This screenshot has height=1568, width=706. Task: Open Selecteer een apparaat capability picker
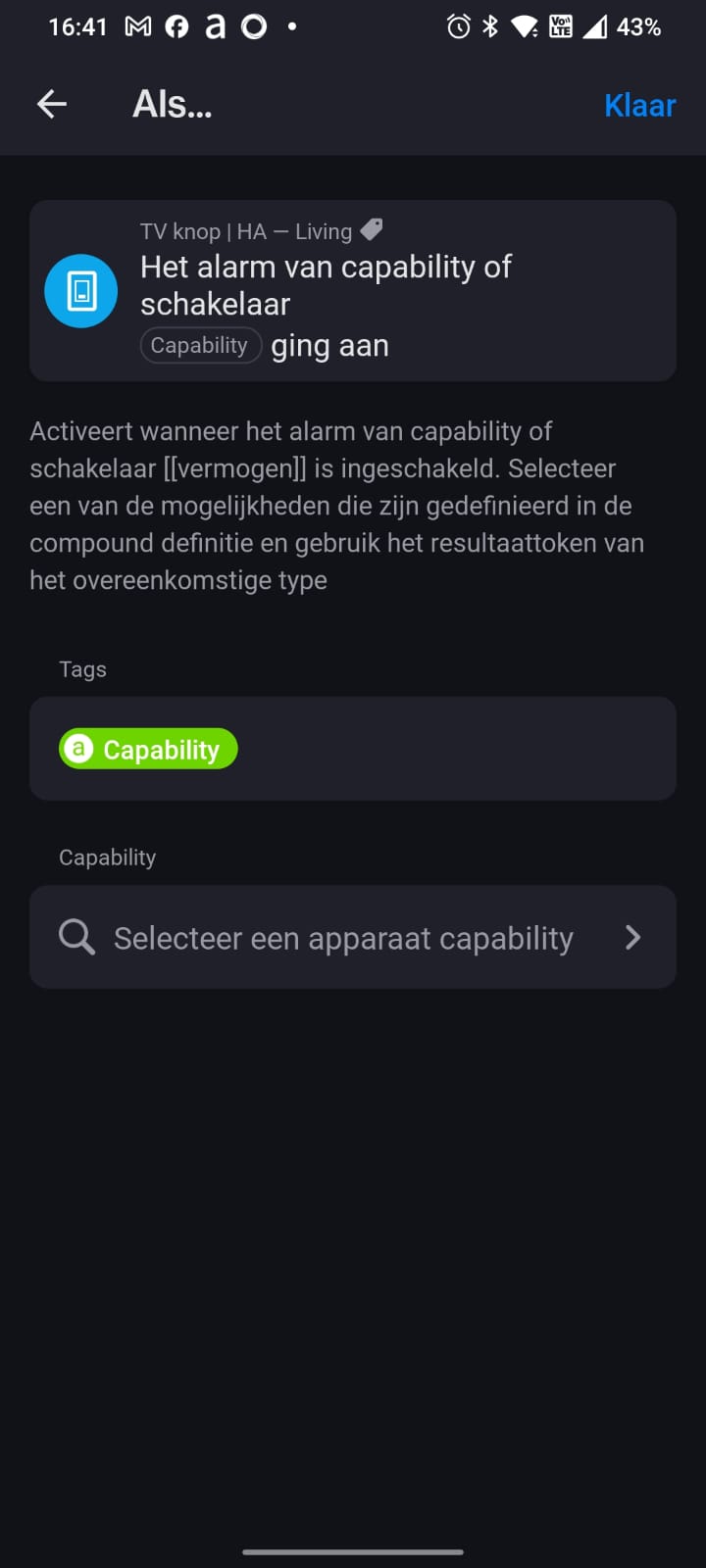pyautogui.click(x=352, y=938)
